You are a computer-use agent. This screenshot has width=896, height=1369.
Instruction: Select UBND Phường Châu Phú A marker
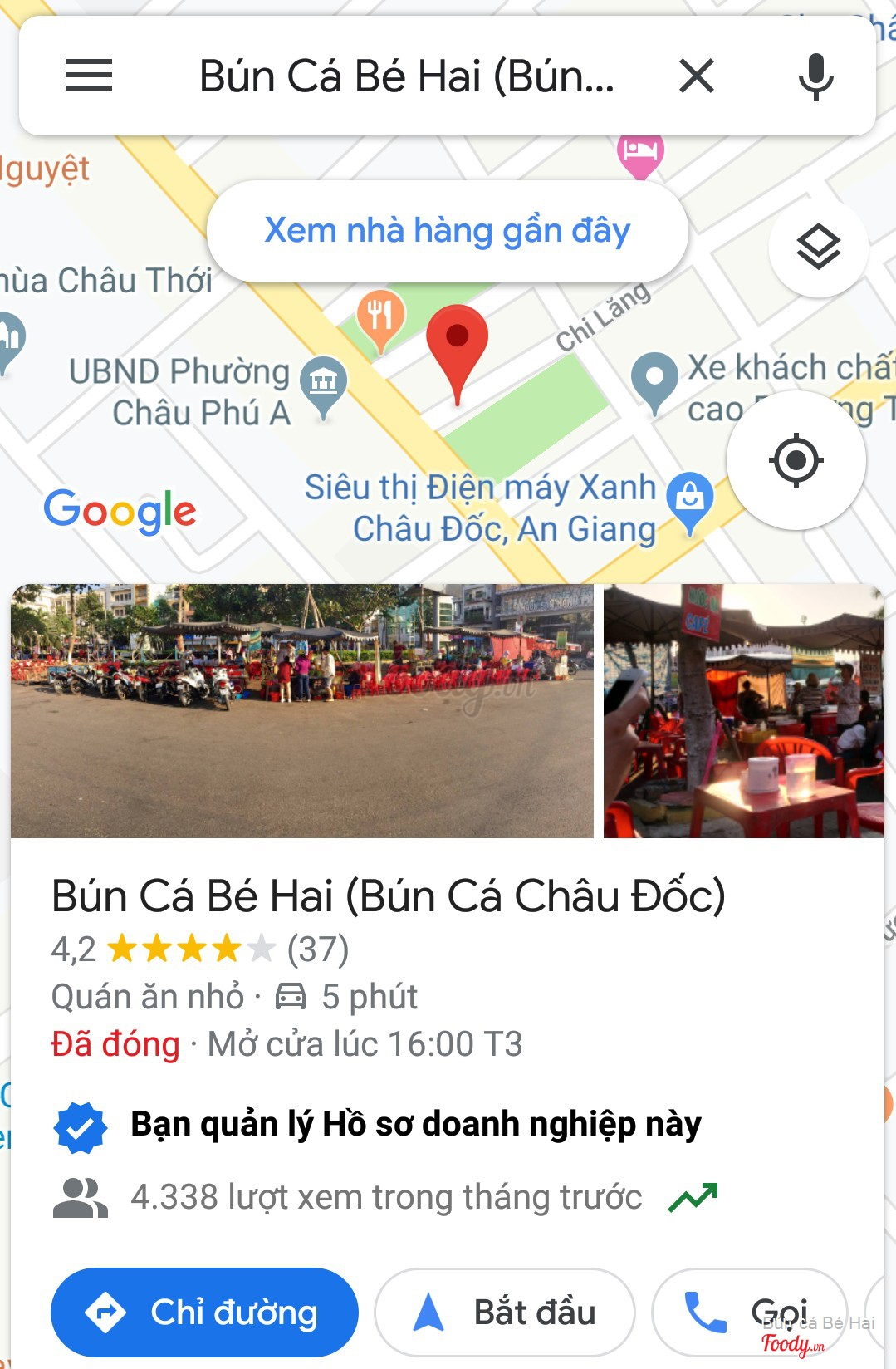coord(323,384)
